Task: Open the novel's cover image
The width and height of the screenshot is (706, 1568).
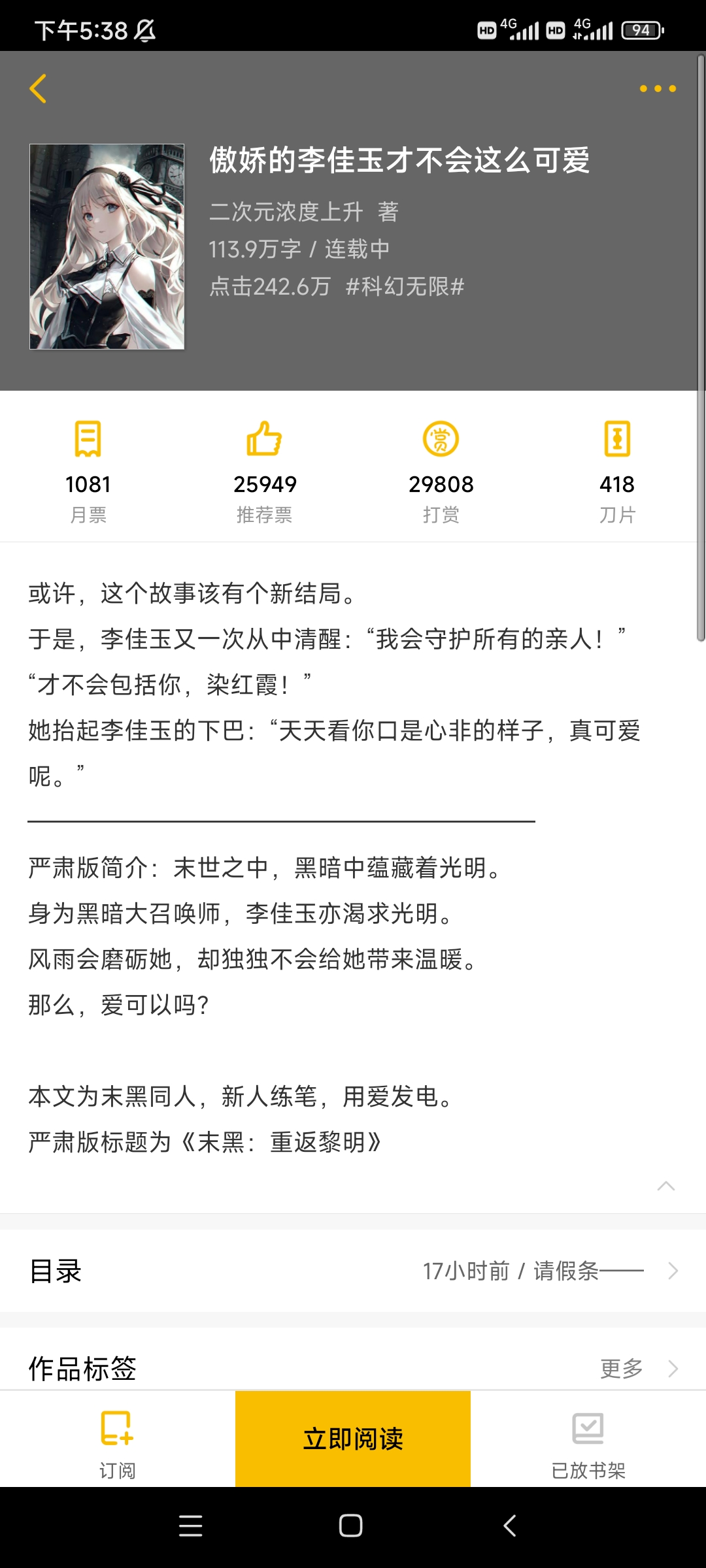Action: [x=107, y=247]
